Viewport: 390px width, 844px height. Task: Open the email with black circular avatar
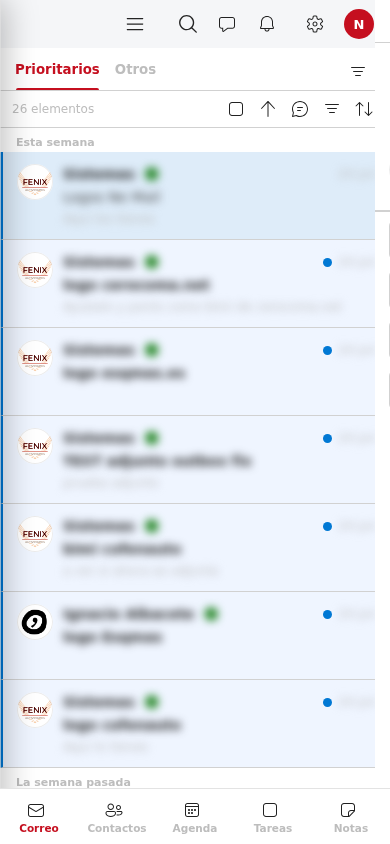pyautogui.click(x=188, y=636)
